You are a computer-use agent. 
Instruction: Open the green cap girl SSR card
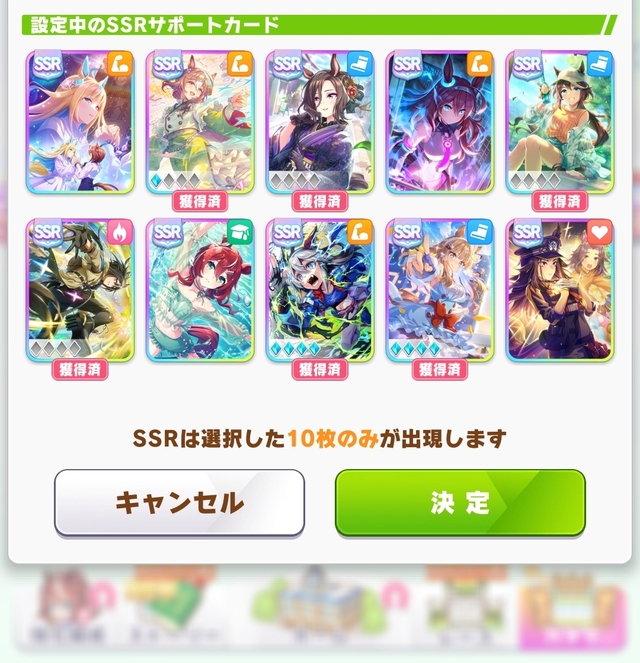click(x=560, y=120)
